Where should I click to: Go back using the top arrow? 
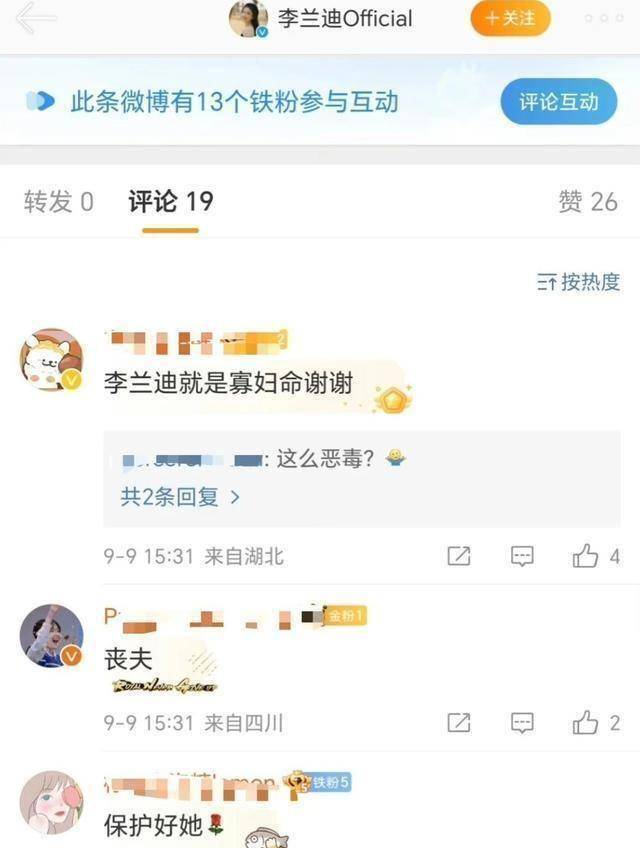[x=35, y=19]
